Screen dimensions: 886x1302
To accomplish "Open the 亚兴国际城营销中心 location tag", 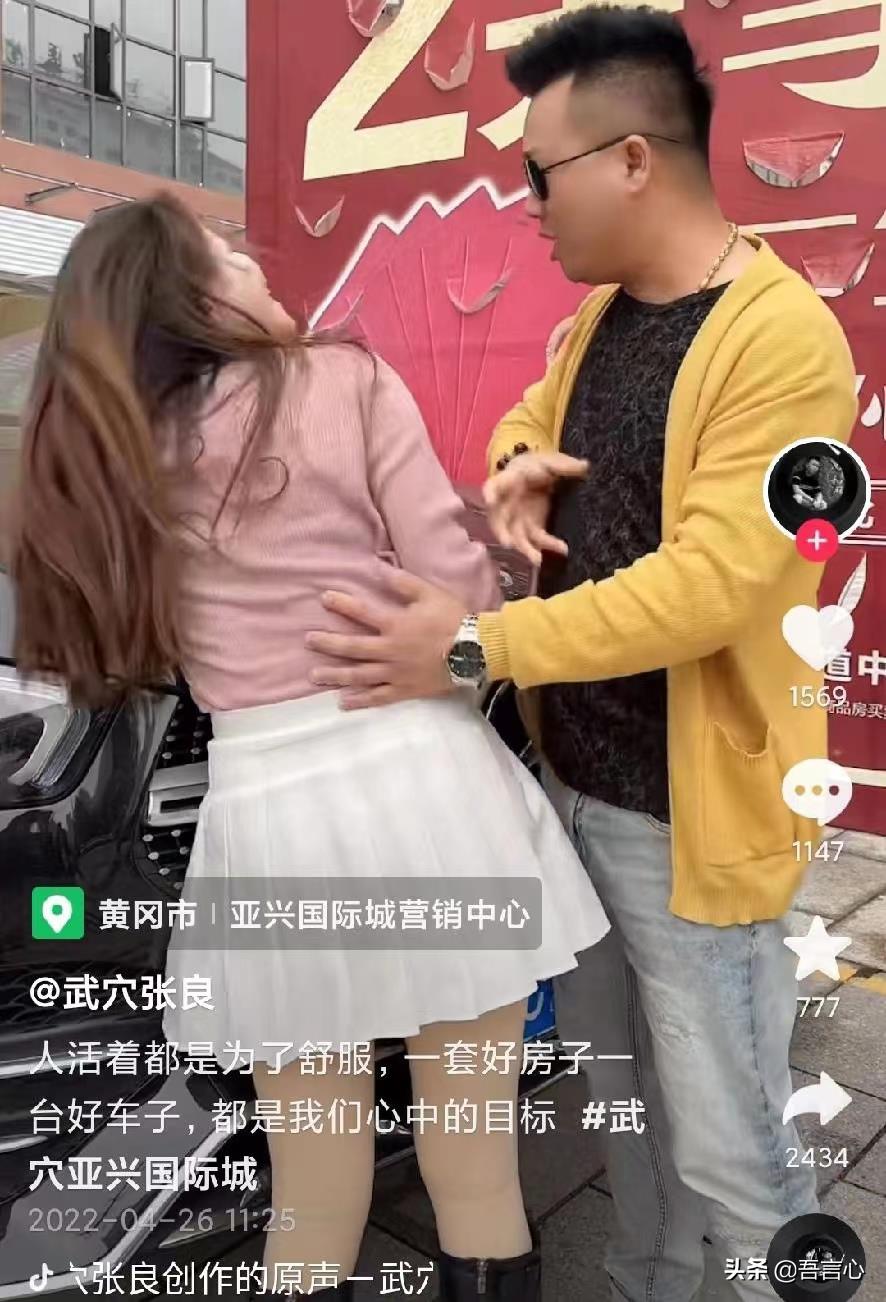I will (380, 914).
